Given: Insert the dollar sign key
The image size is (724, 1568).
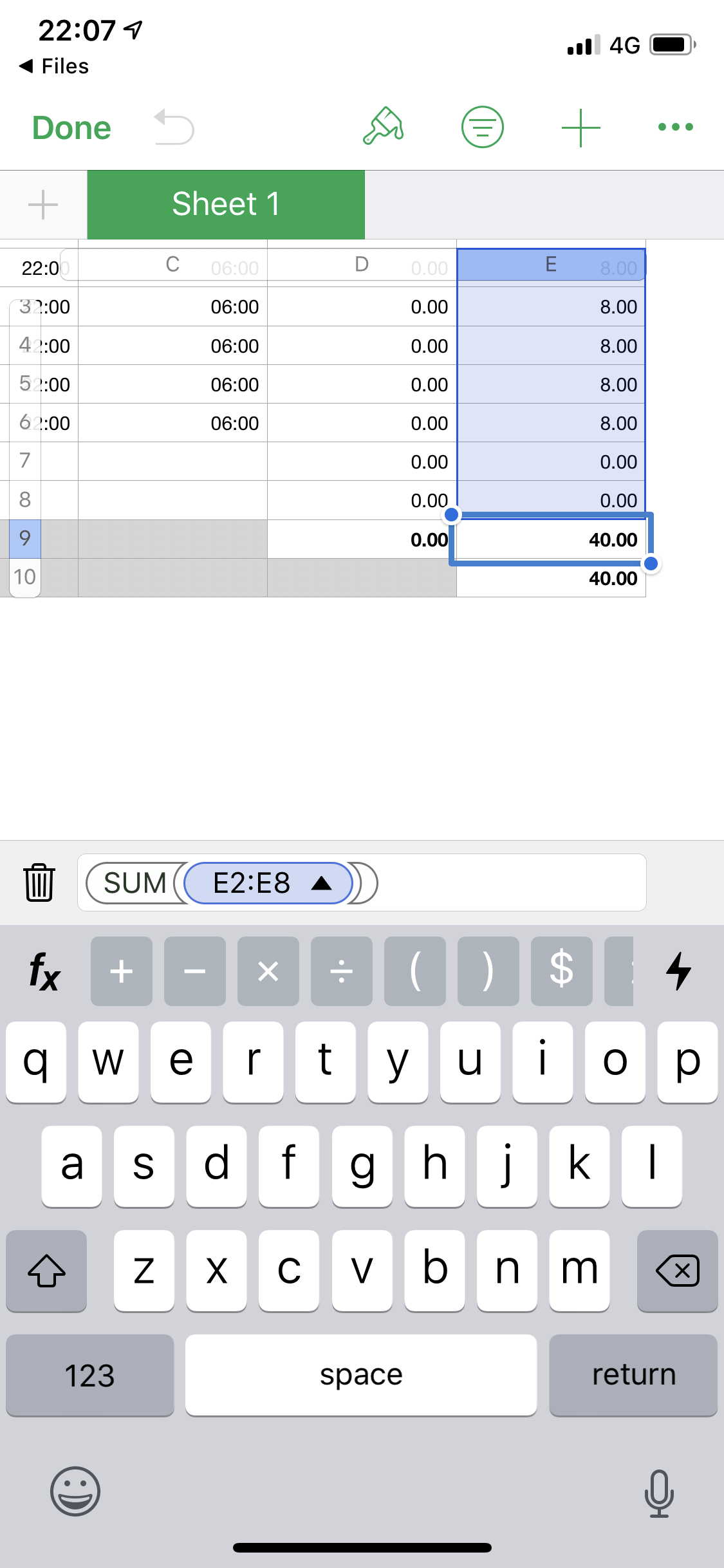Looking at the screenshot, I should pyautogui.click(x=561, y=971).
